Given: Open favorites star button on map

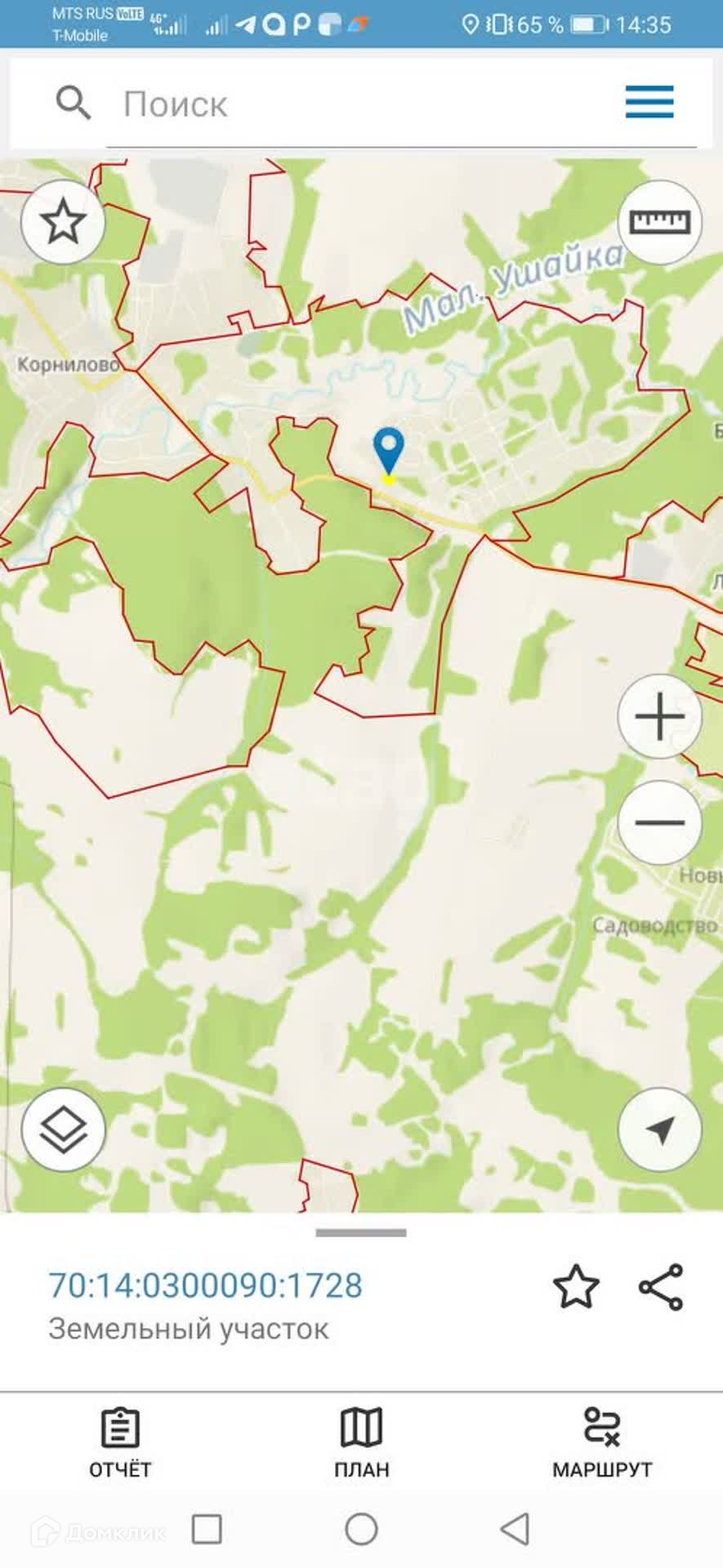Looking at the screenshot, I should [x=63, y=222].
